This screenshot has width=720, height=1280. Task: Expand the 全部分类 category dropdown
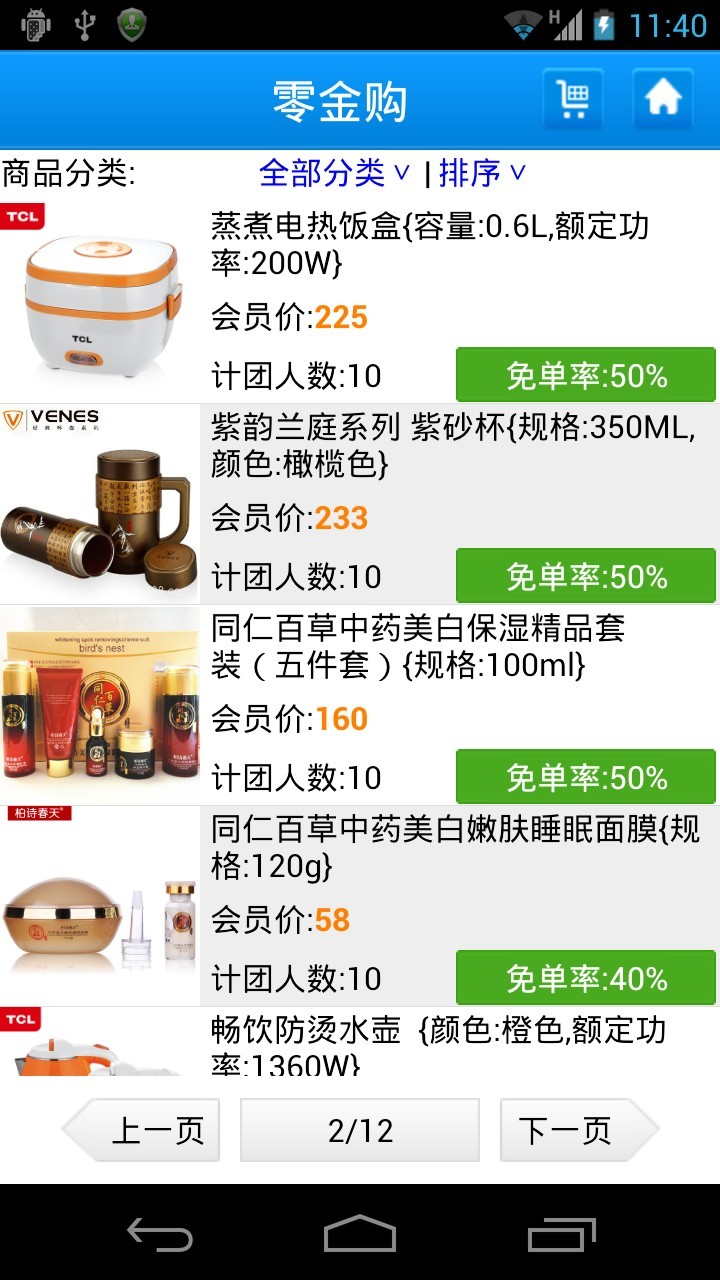tap(334, 173)
